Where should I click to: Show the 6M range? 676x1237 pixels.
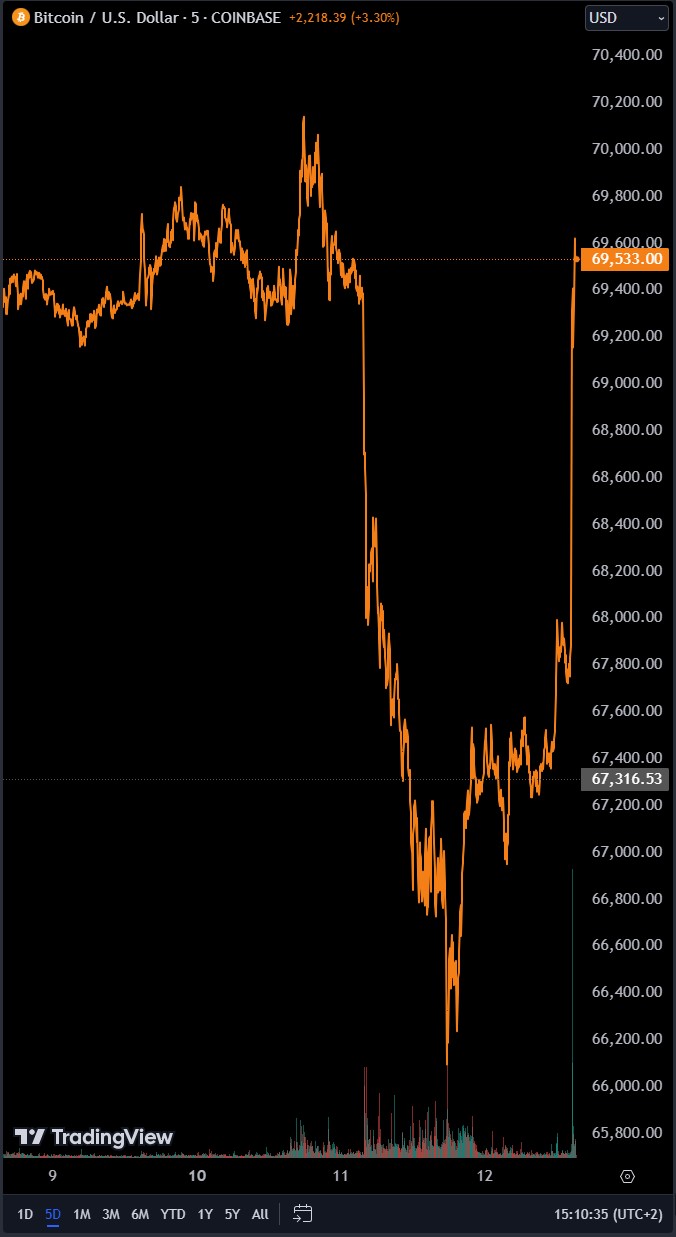point(140,1214)
